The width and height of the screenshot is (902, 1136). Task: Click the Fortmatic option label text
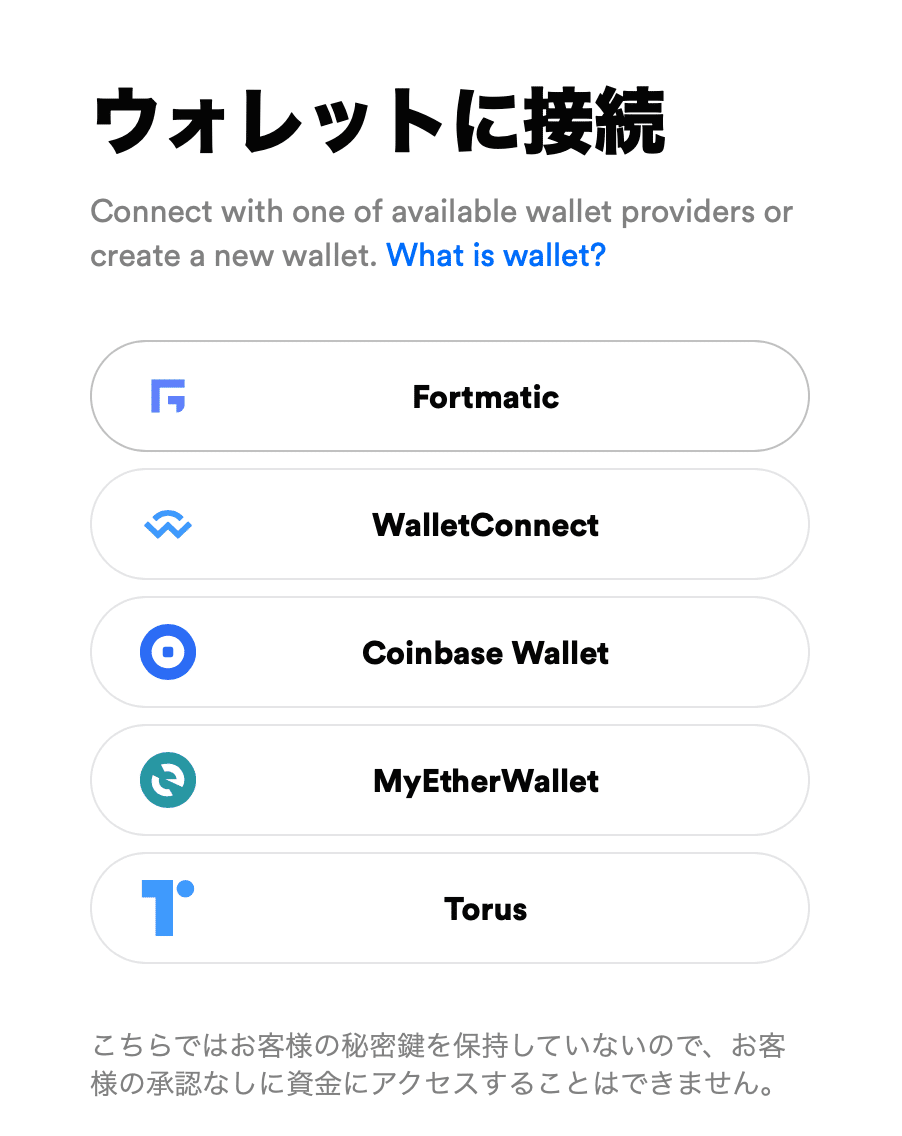pos(485,396)
